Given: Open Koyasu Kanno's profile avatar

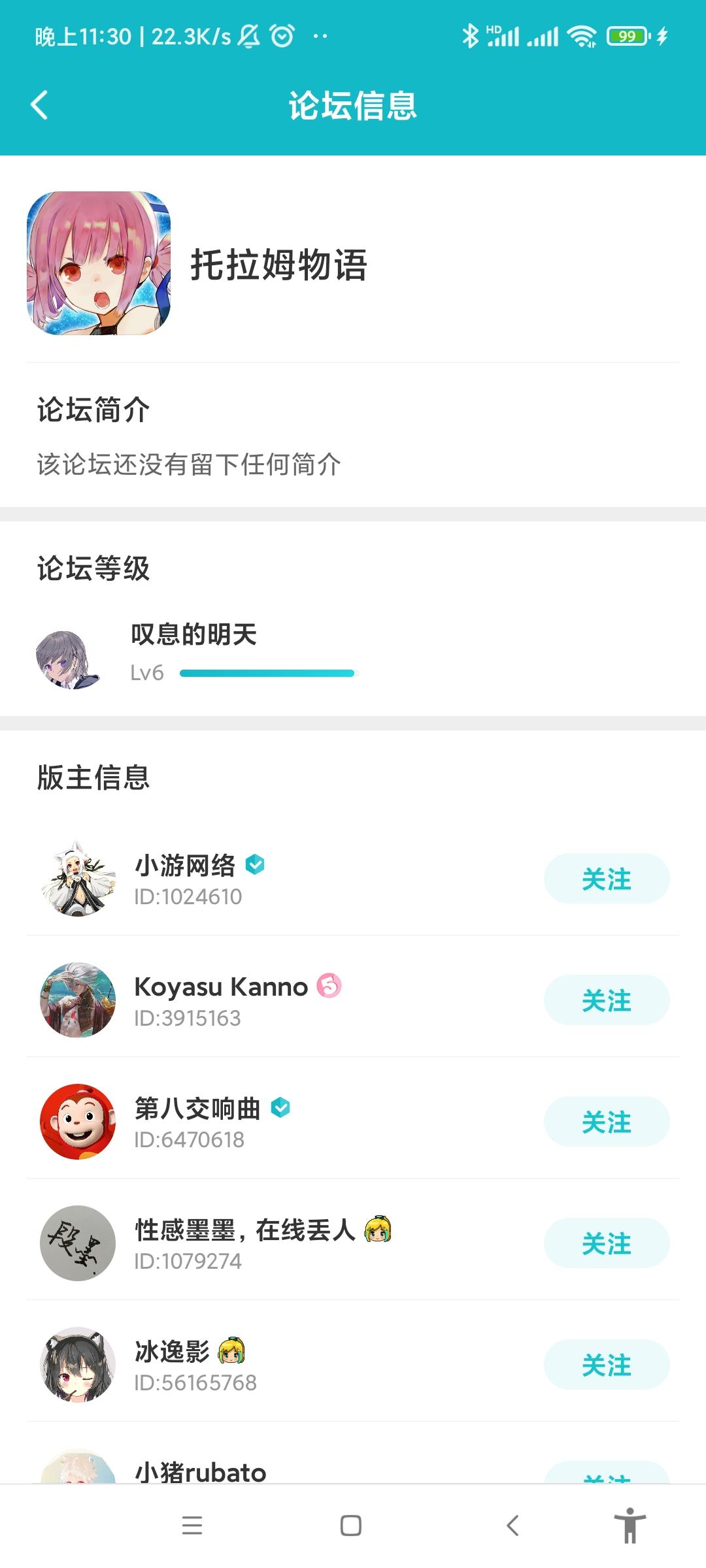Looking at the screenshot, I should click(77, 1001).
